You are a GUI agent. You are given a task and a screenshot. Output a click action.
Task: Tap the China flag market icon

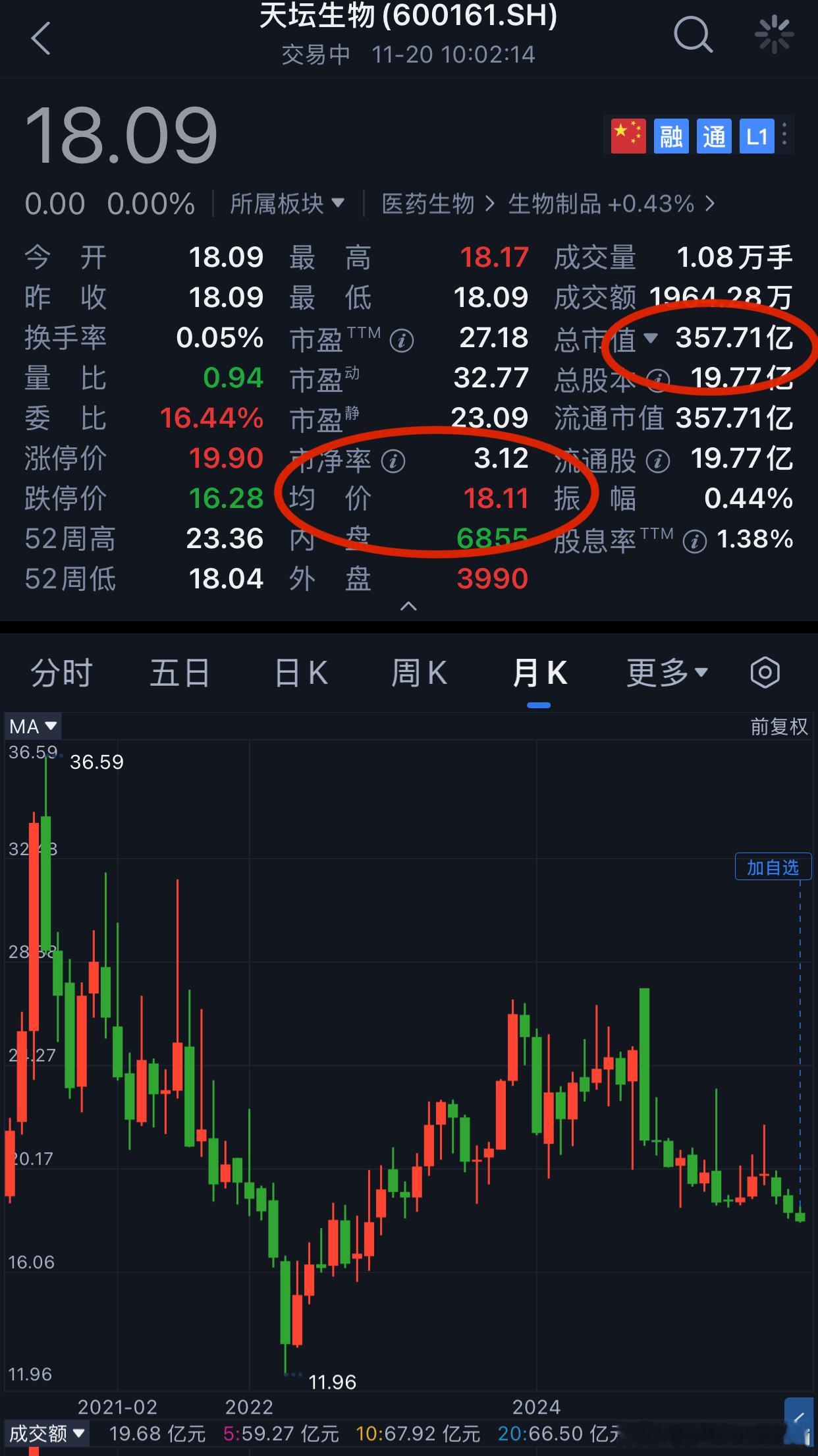pyautogui.click(x=628, y=136)
